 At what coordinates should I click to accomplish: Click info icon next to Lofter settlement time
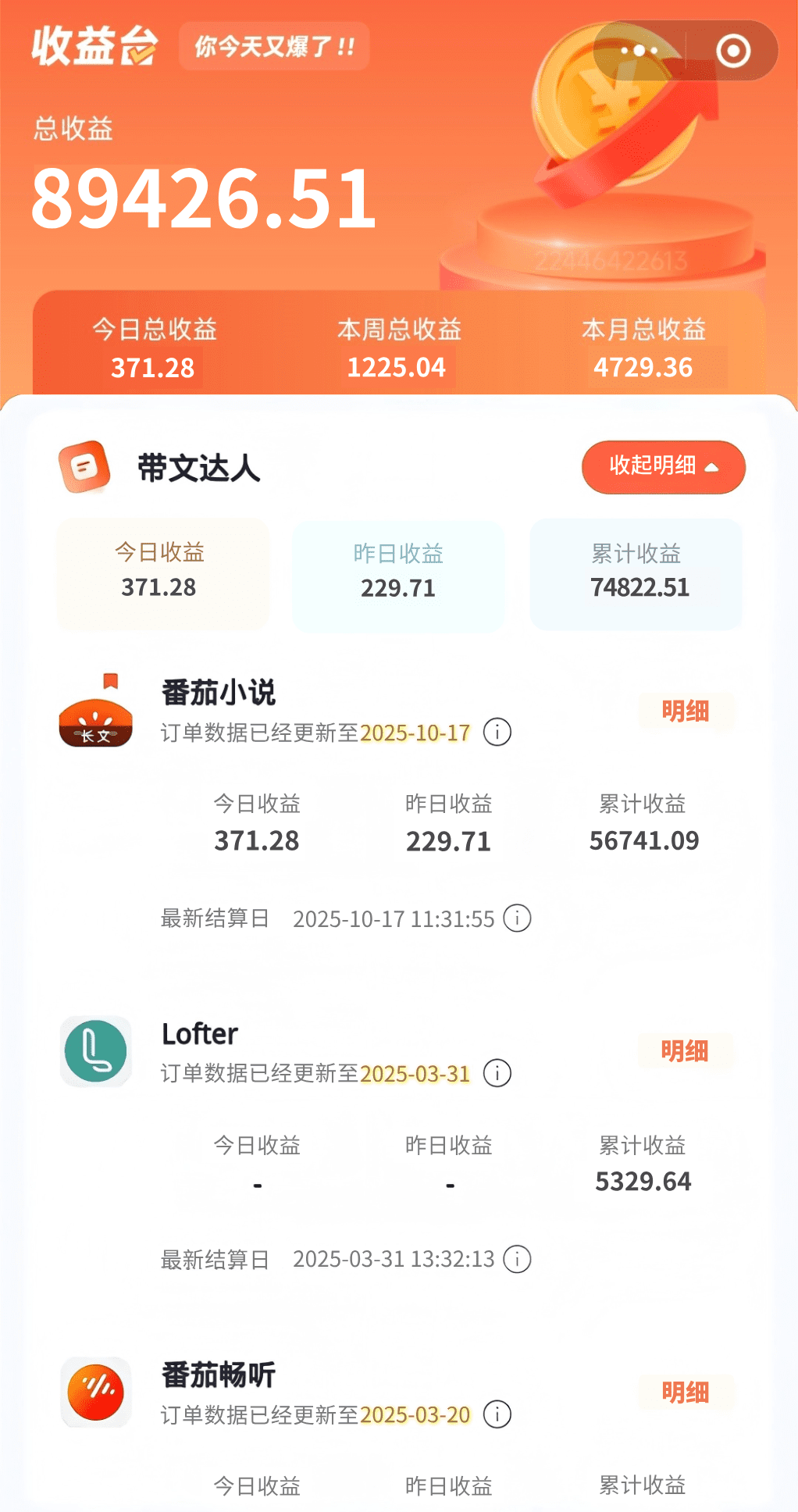[x=517, y=1260]
